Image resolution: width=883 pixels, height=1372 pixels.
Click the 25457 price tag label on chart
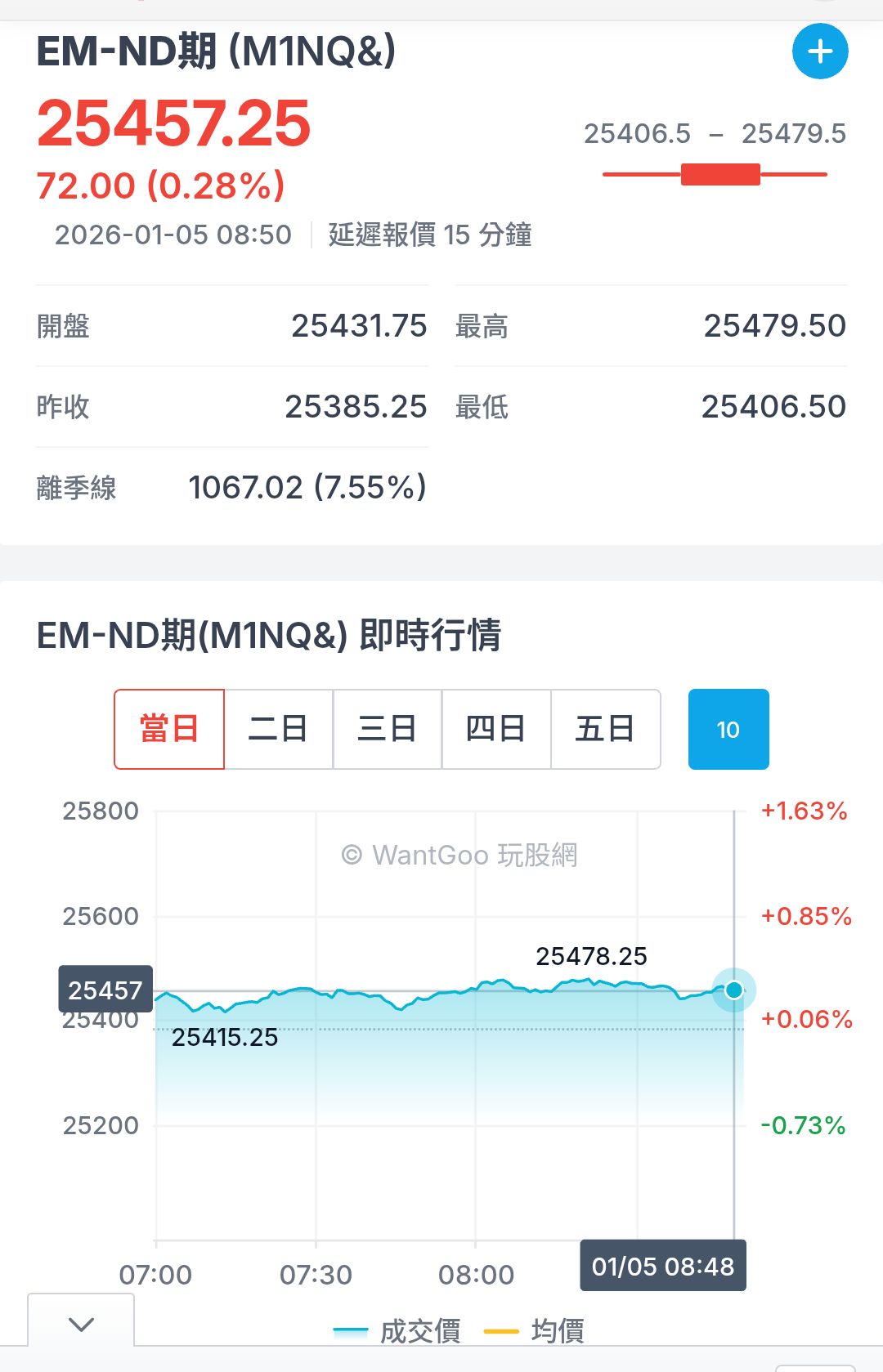pos(105,990)
